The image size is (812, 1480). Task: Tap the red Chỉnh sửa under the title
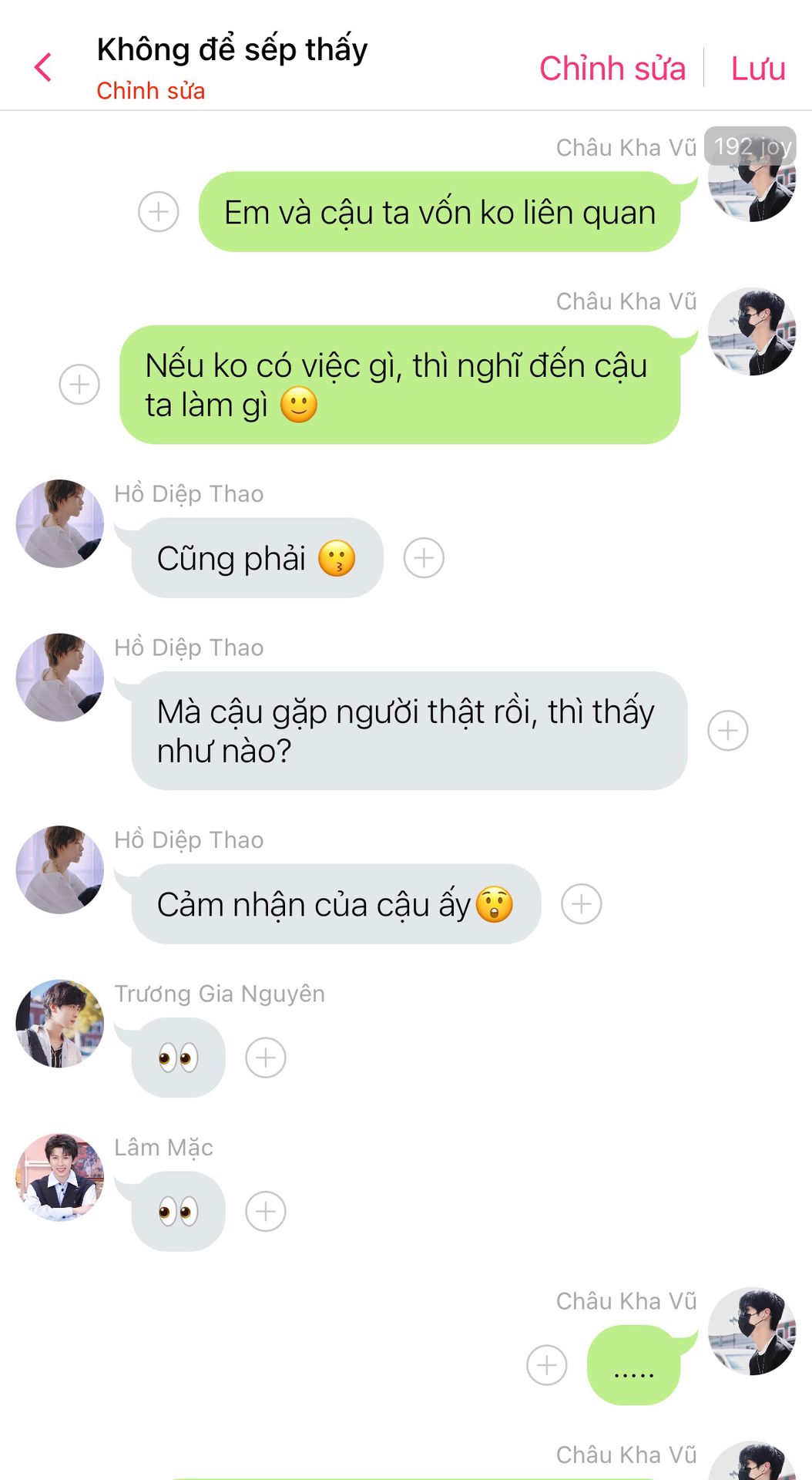(151, 91)
